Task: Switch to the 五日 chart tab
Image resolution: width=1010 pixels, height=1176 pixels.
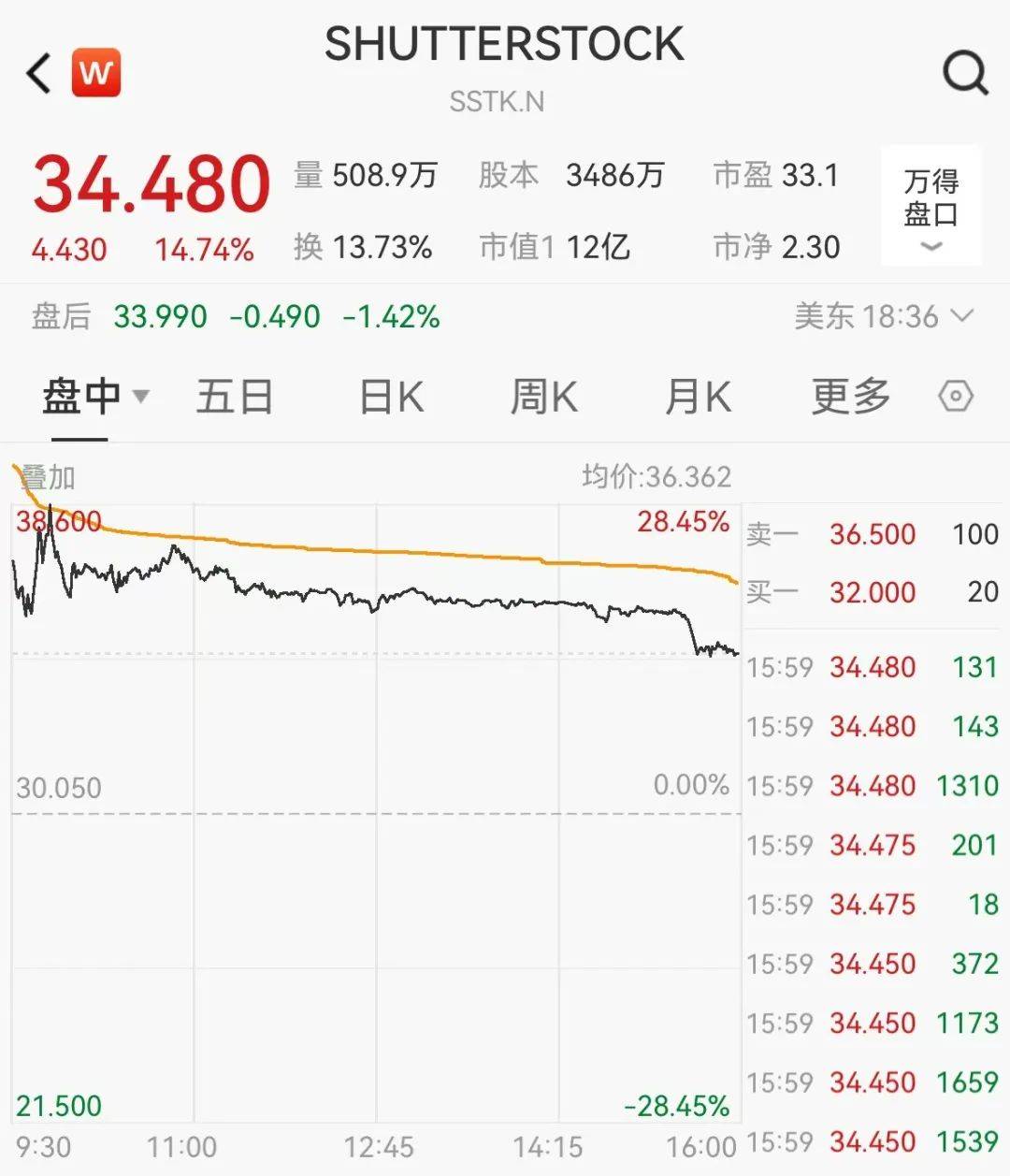Action: (x=234, y=396)
